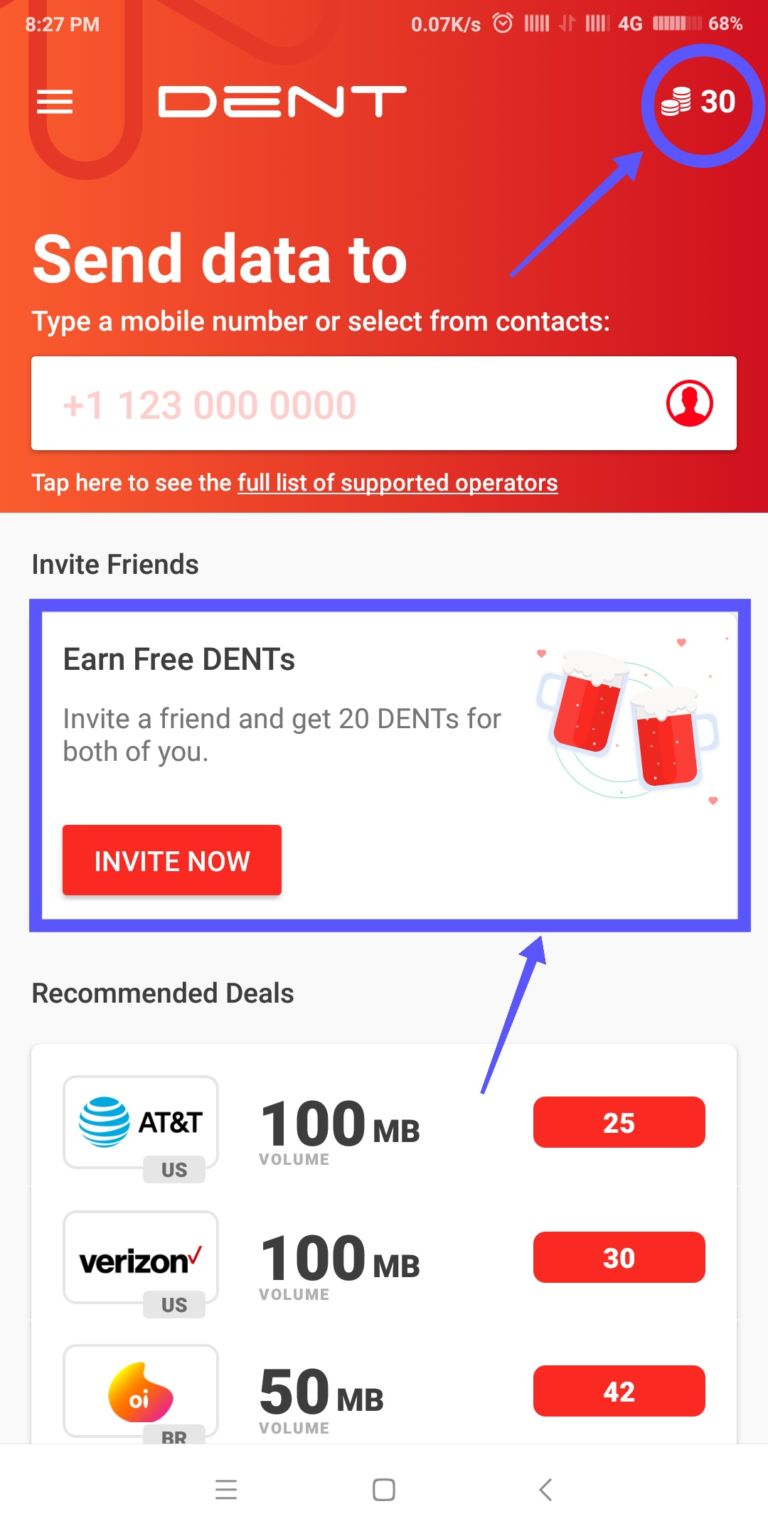Open the DENT coin balance

699,102
